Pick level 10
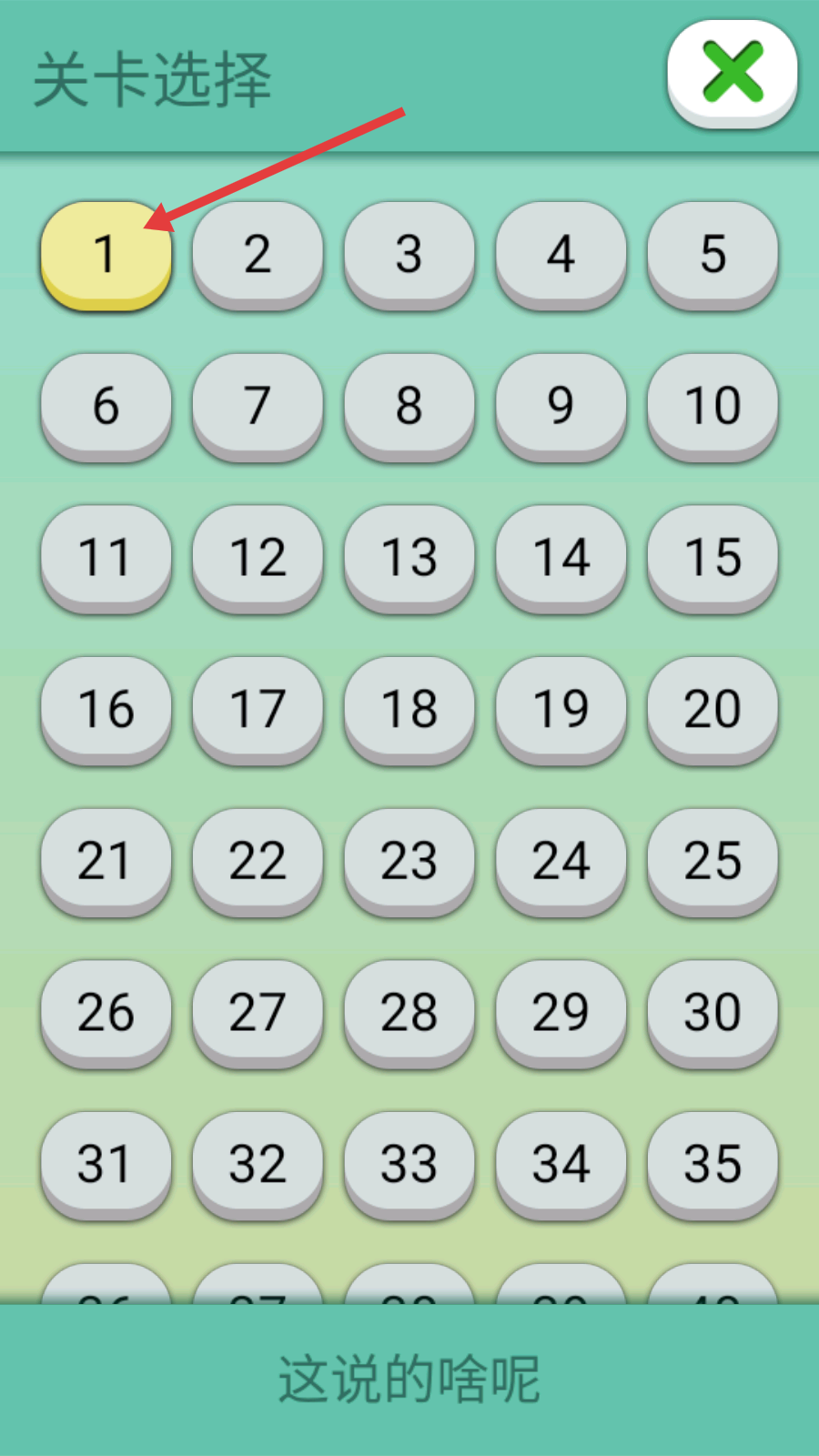 click(713, 405)
